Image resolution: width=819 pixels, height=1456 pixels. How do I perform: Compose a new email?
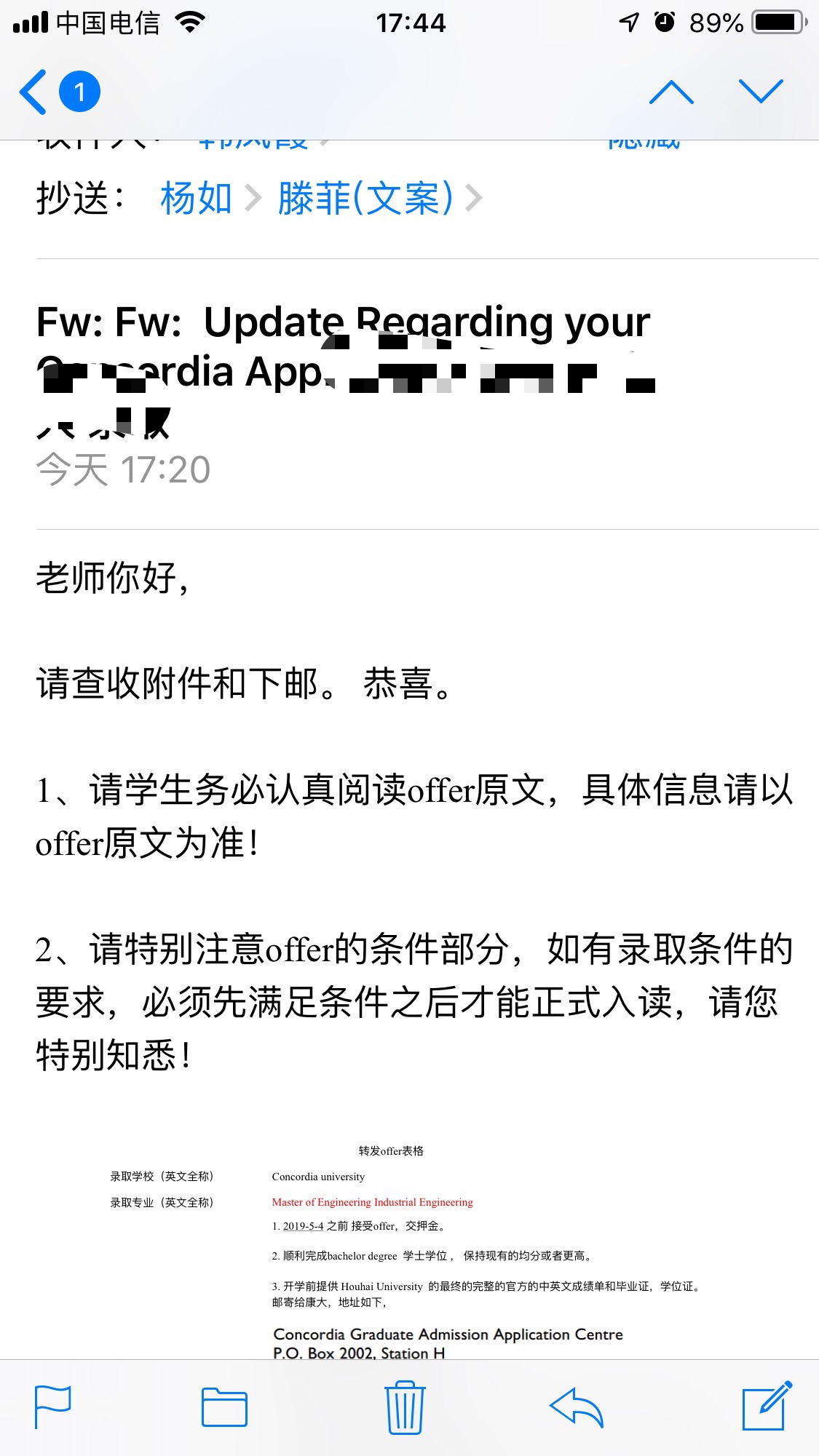pyautogui.click(x=767, y=1406)
